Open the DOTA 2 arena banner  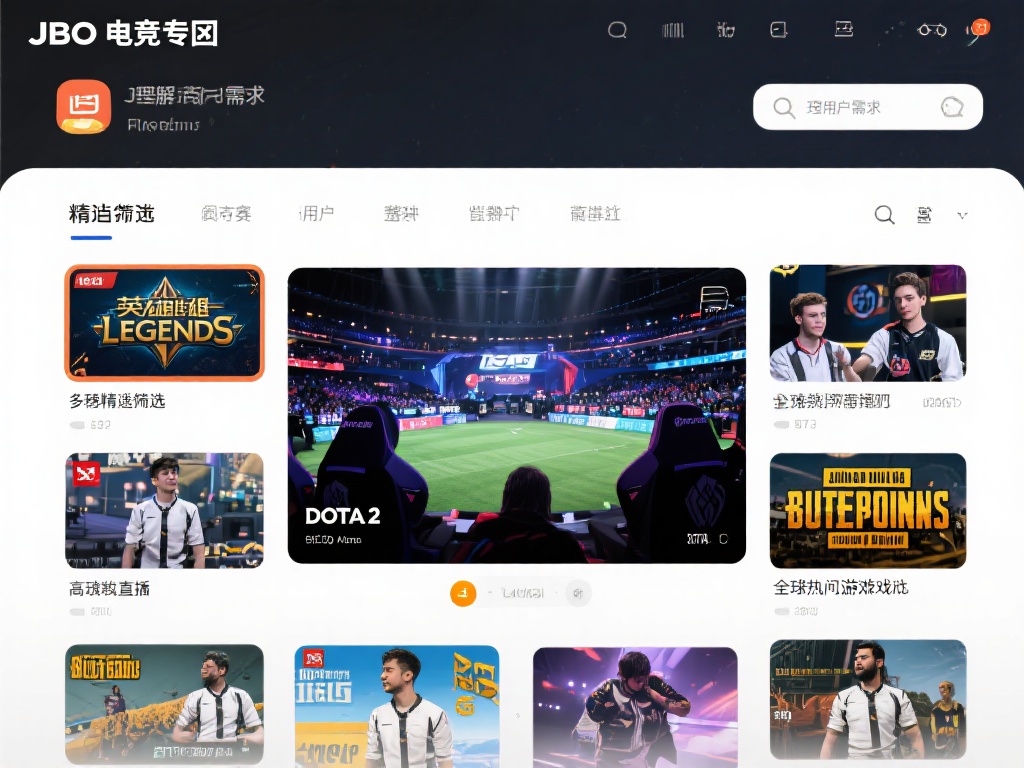[516, 415]
